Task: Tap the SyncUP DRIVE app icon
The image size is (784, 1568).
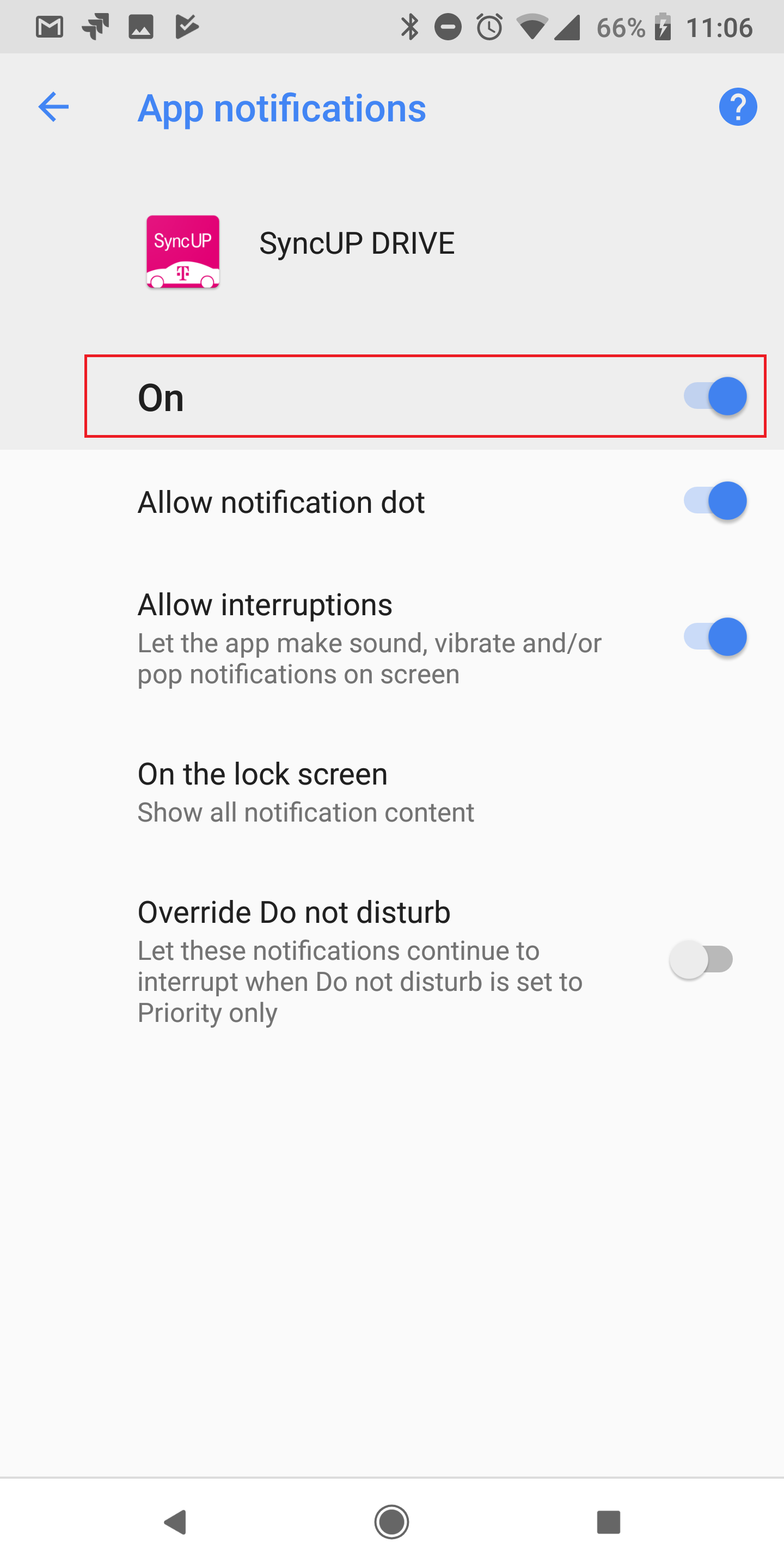Action: (x=182, y=251)
